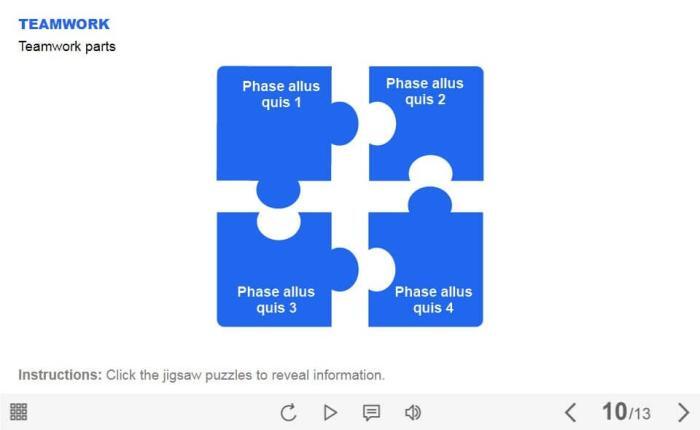Image resolution: width=700 pixels, height=430 pixels.
Task: Open the slide grid menu
Action: 18,412
